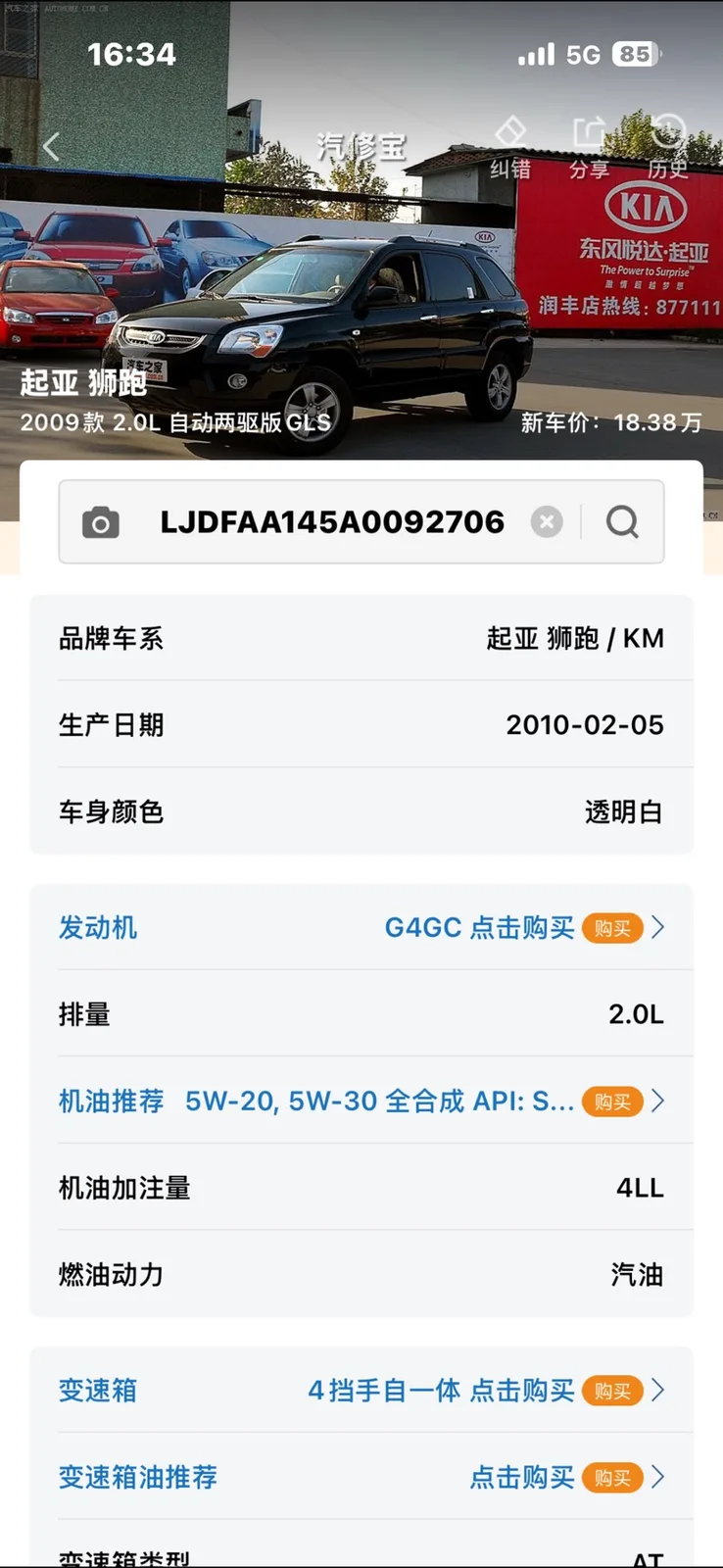Search using the magnifier icon
This screenshot has width=723, height=1568.
coord(622,522)
